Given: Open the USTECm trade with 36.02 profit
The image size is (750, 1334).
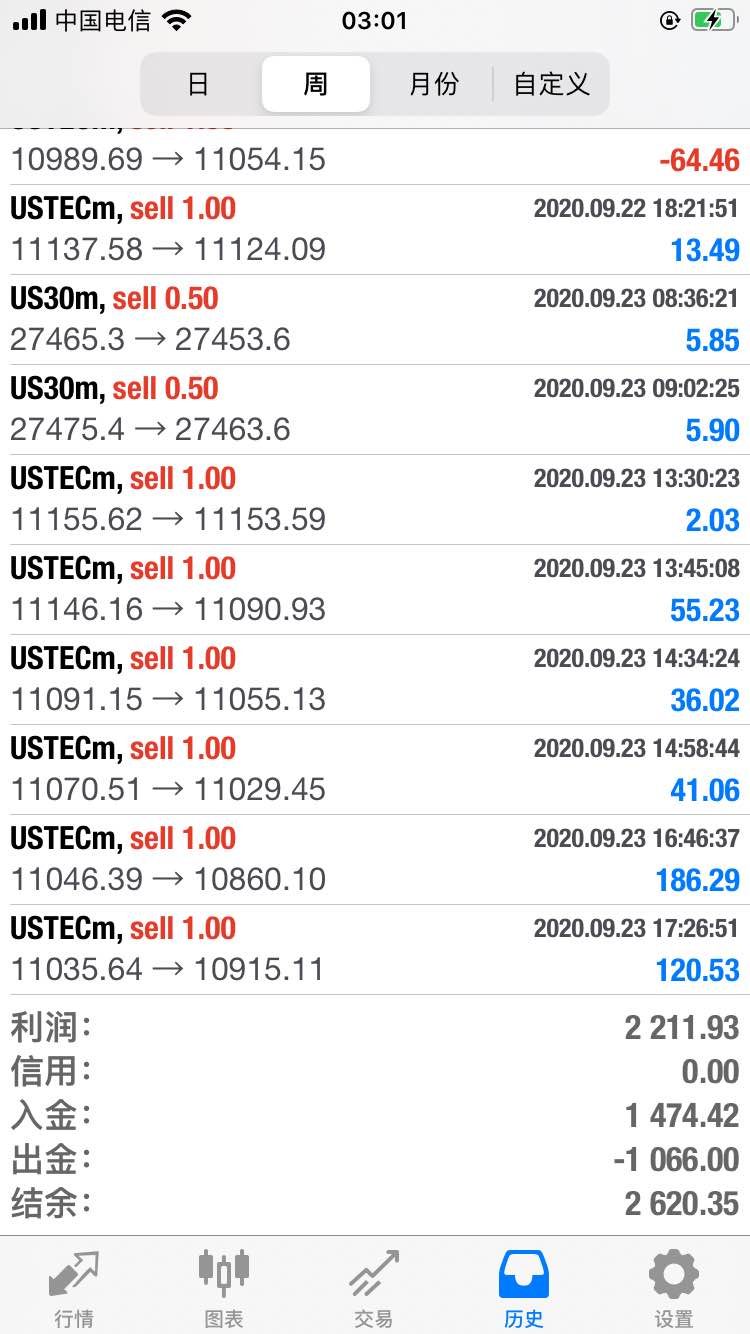Looking at the screenshot, I should (375, 680).
